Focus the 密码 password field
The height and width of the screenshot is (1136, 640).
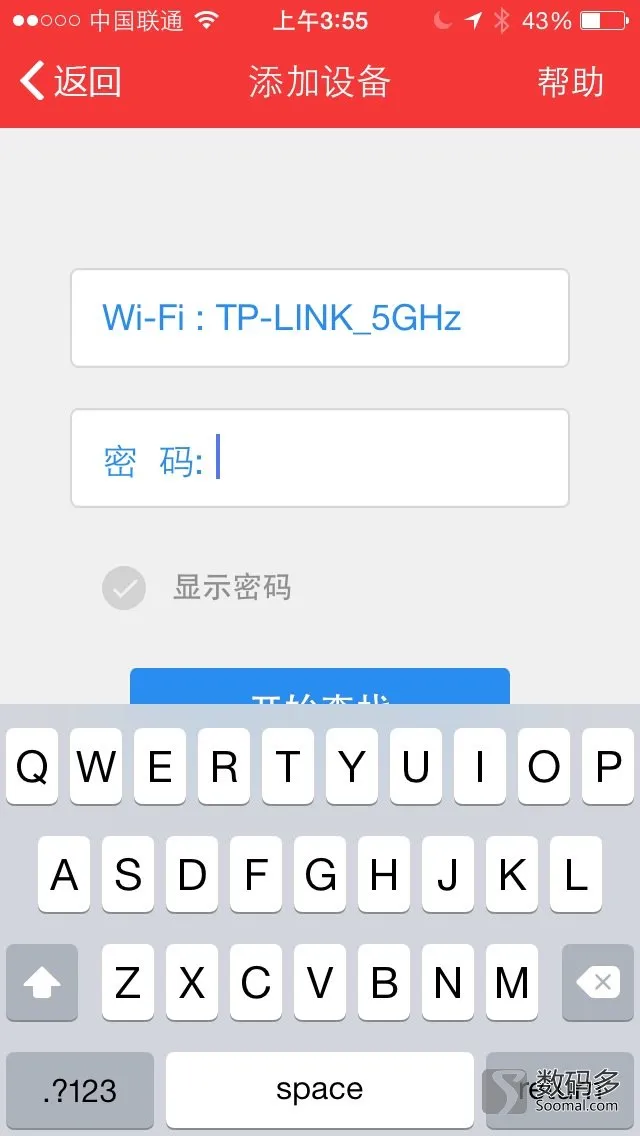point(320,458)
